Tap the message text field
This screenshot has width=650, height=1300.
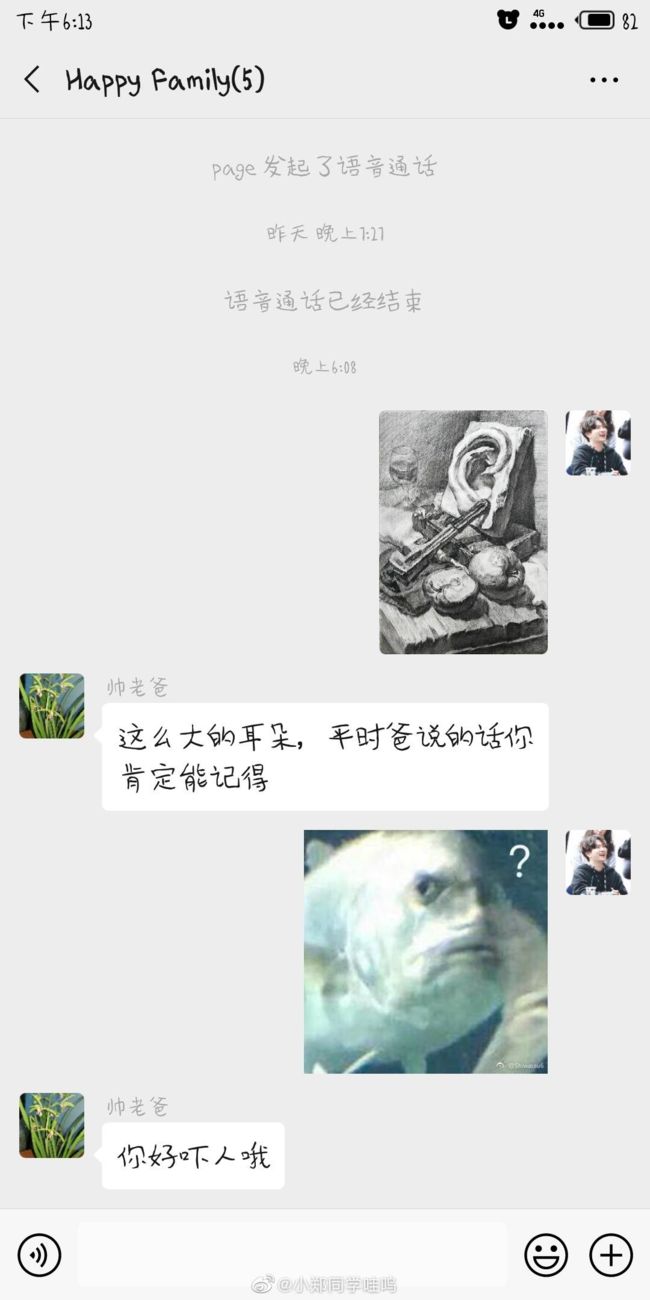click(x=292, y=1254)
